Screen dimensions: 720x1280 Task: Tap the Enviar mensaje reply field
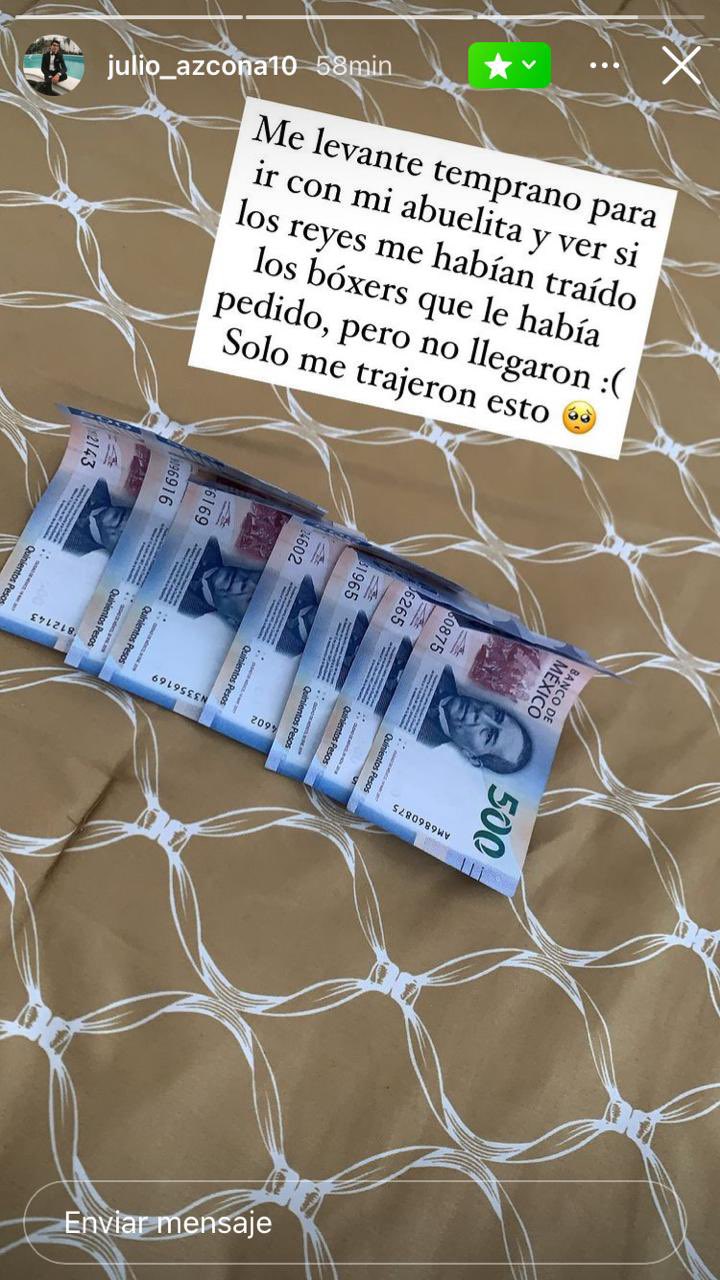tap(354, 1222)
